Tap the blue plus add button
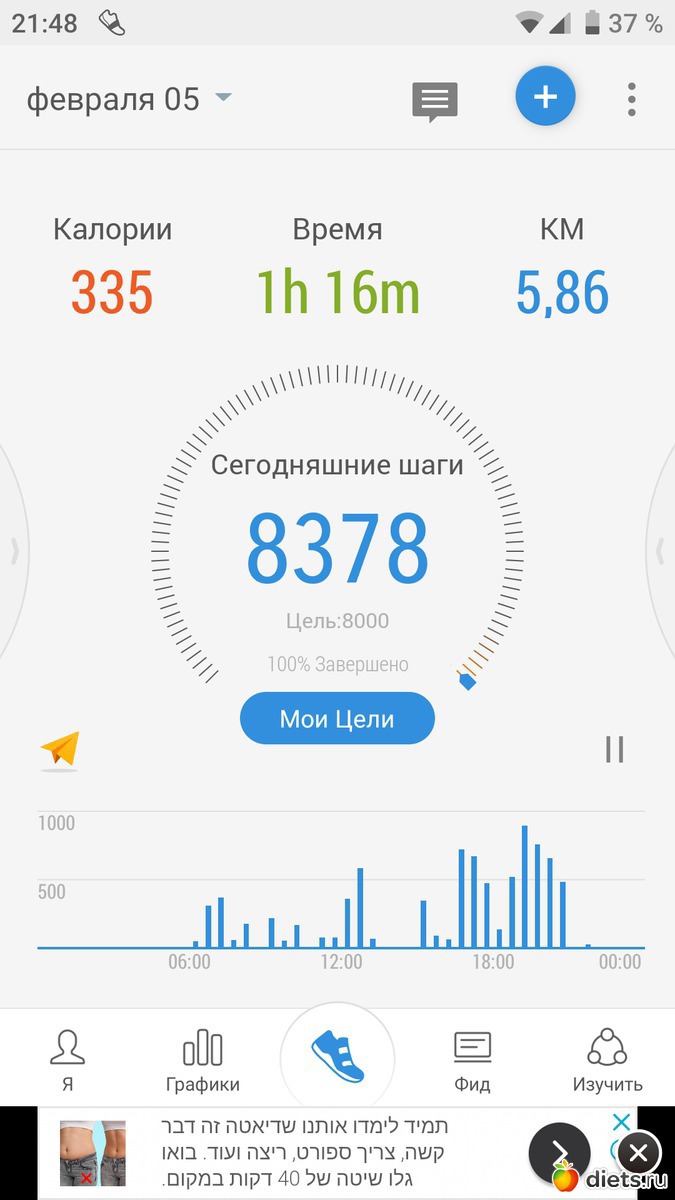This screenshot has height=1200, width=675. coord(545,97)
